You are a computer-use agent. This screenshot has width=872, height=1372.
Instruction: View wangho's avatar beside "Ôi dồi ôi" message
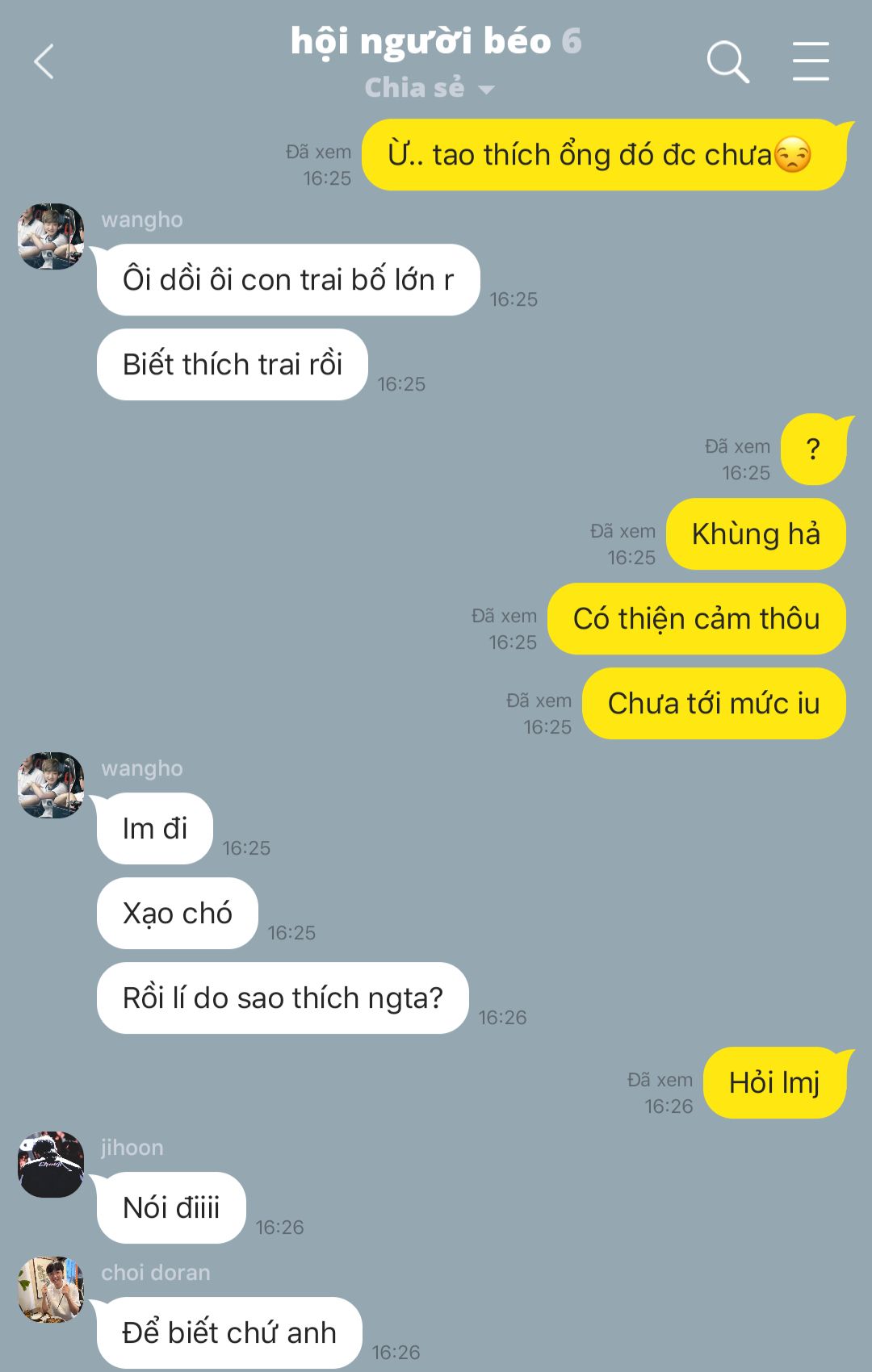pos(51,236)
